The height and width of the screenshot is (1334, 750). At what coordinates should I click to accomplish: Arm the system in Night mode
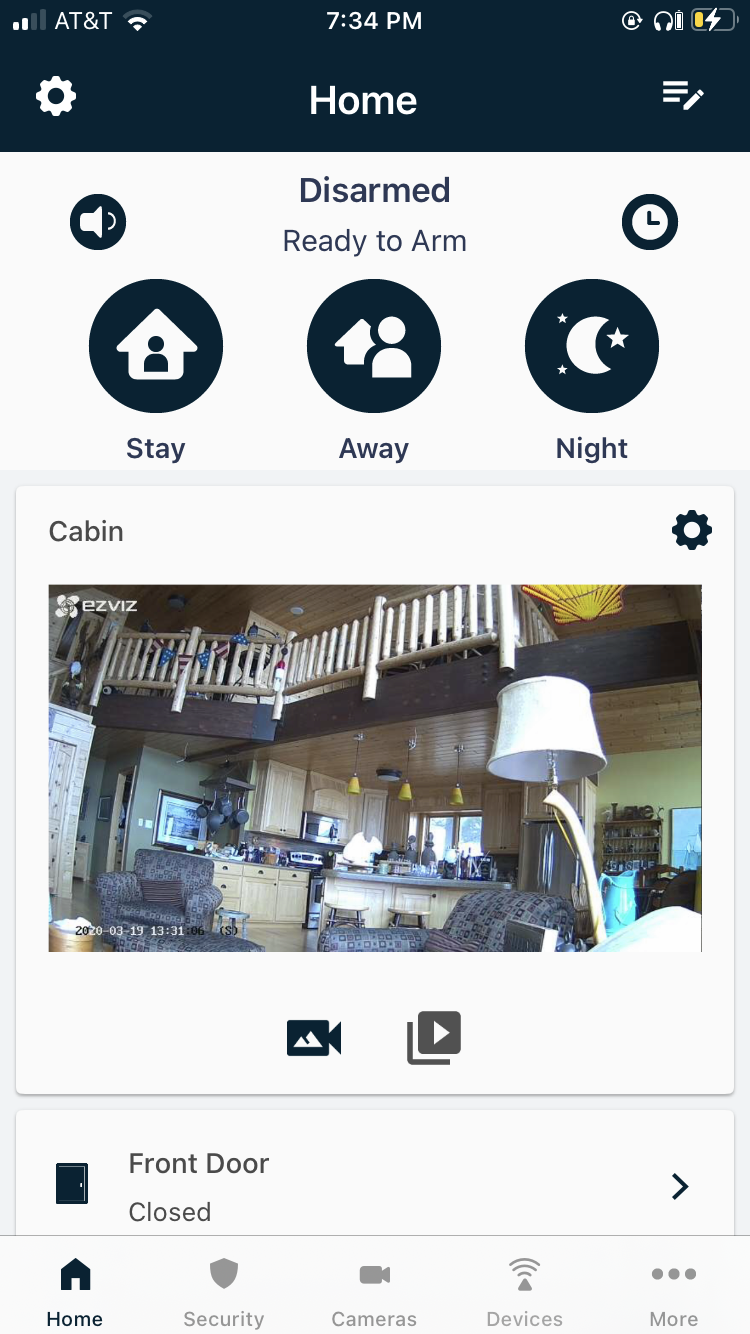592,346
